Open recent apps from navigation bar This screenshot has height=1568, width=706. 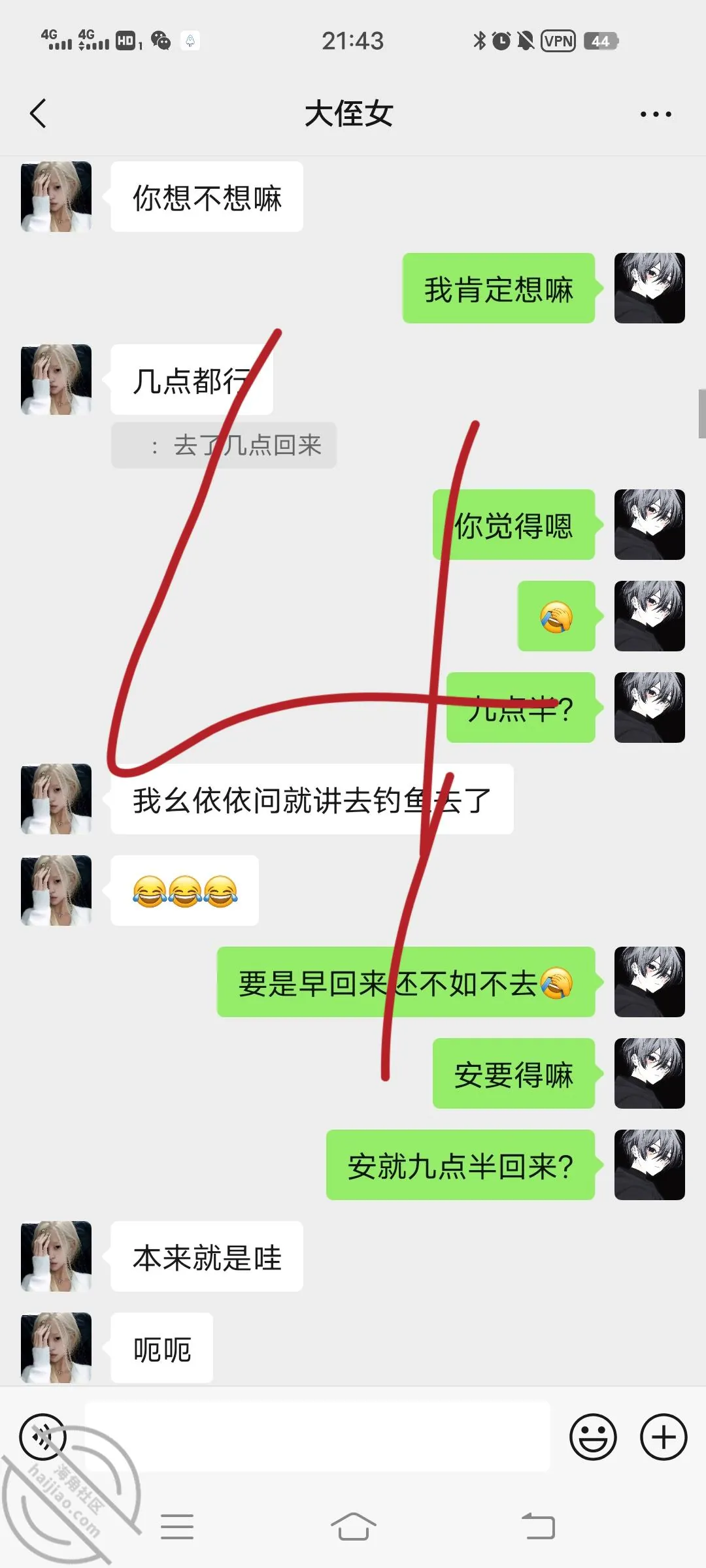pyautogui.click(x=177, y=1527)
